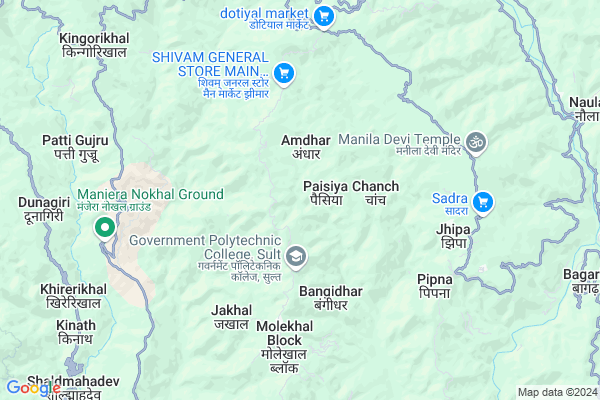Screen dimensions: 600x400
Task: Select the SHIVAM GENERAL STORE marker
Action: (x=283, y=72)
